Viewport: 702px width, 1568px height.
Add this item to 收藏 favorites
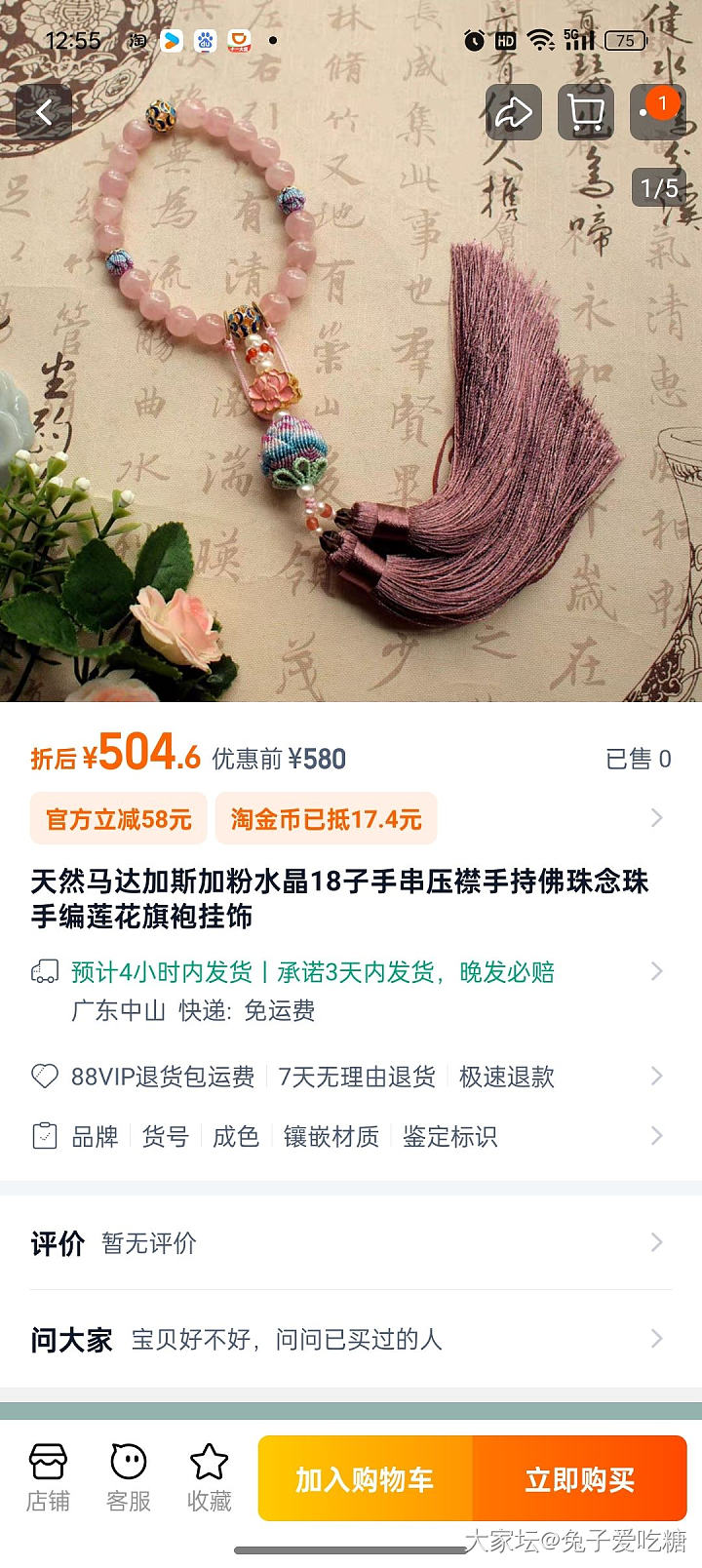pyautogui.click(x=209, y=1477)
